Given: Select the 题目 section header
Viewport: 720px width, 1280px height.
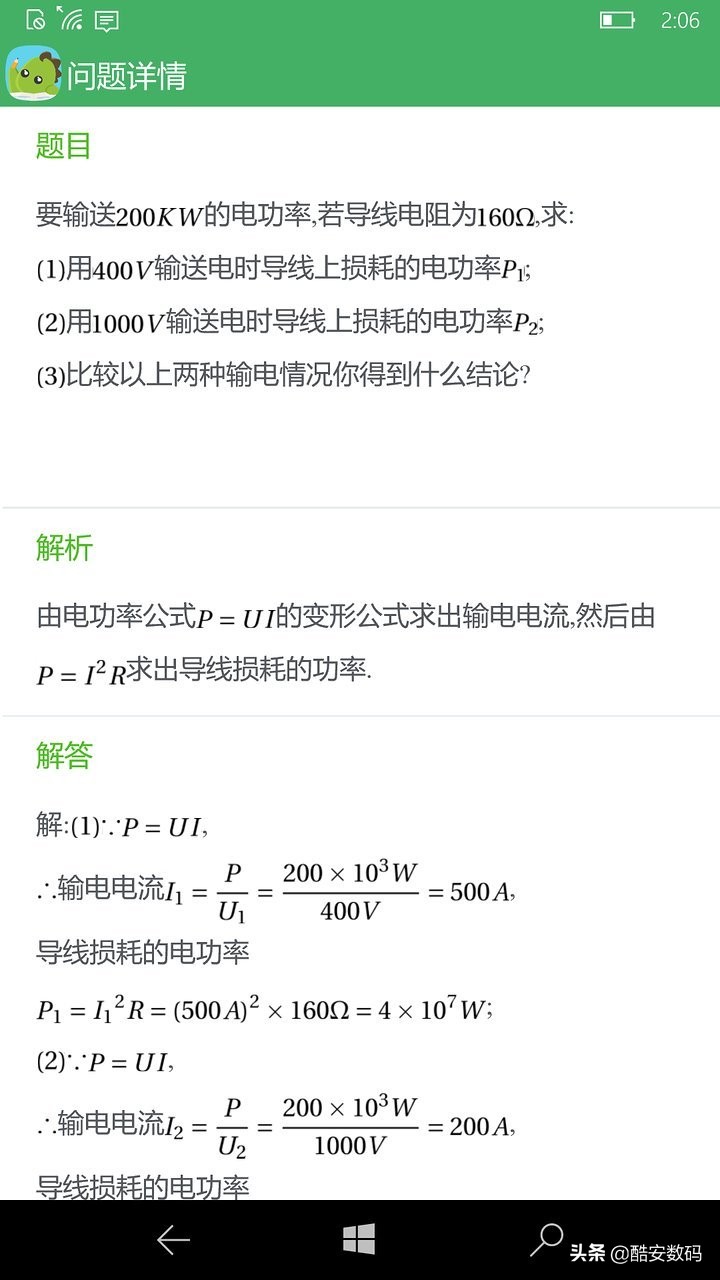Looking at the screenshot, I should pyautogui.click(x=62, y=146).
